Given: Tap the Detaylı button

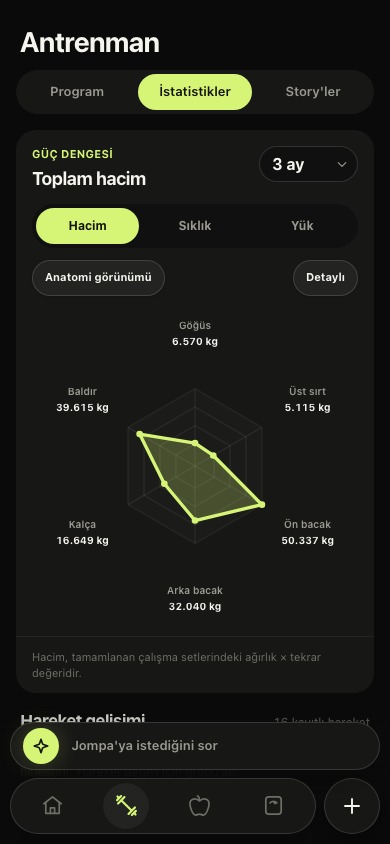Looking at the screenshot, I should click(x=325, y=278).
